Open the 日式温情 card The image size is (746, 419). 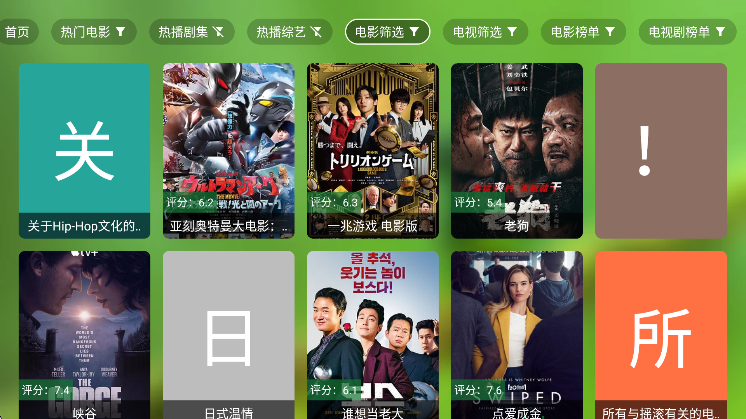228,335
